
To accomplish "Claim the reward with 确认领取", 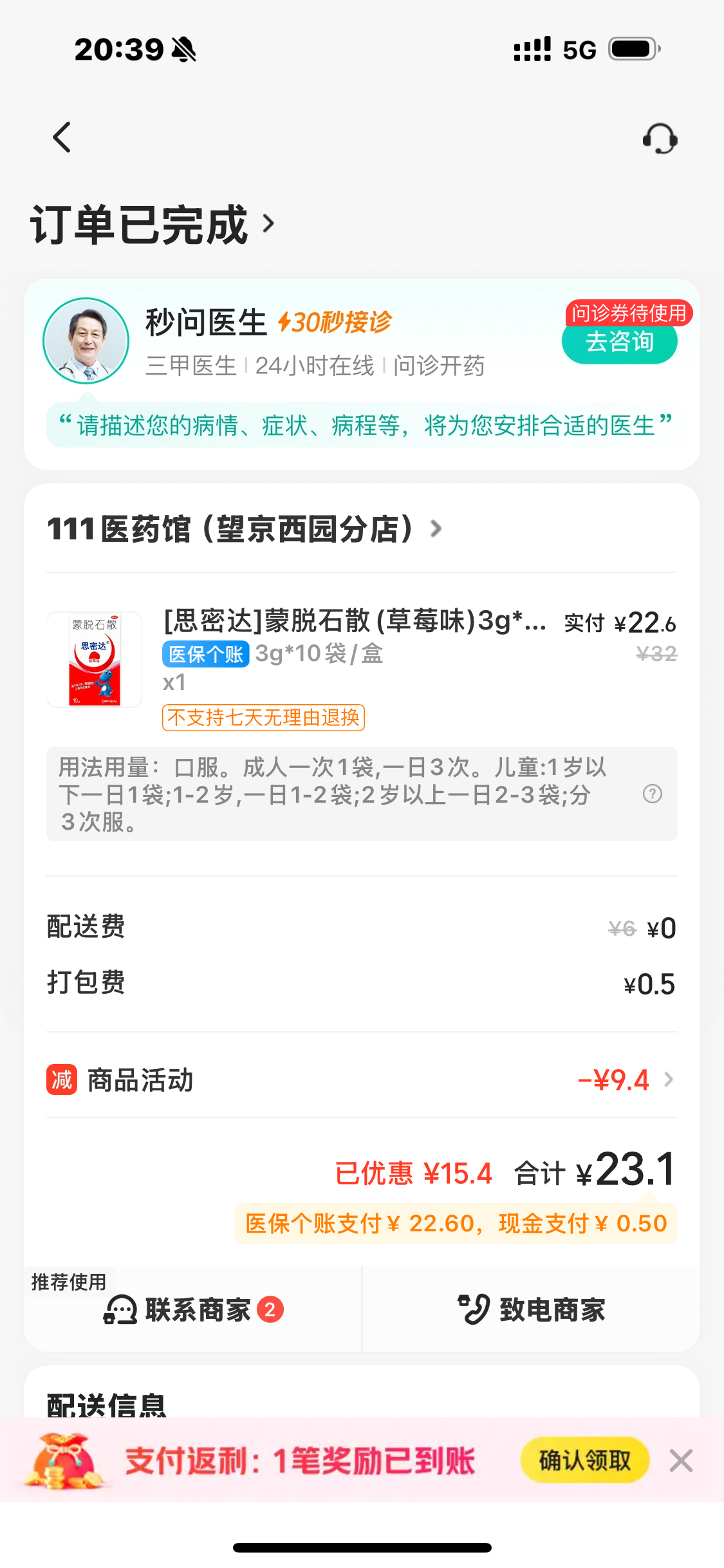I will click(584, 1460).
